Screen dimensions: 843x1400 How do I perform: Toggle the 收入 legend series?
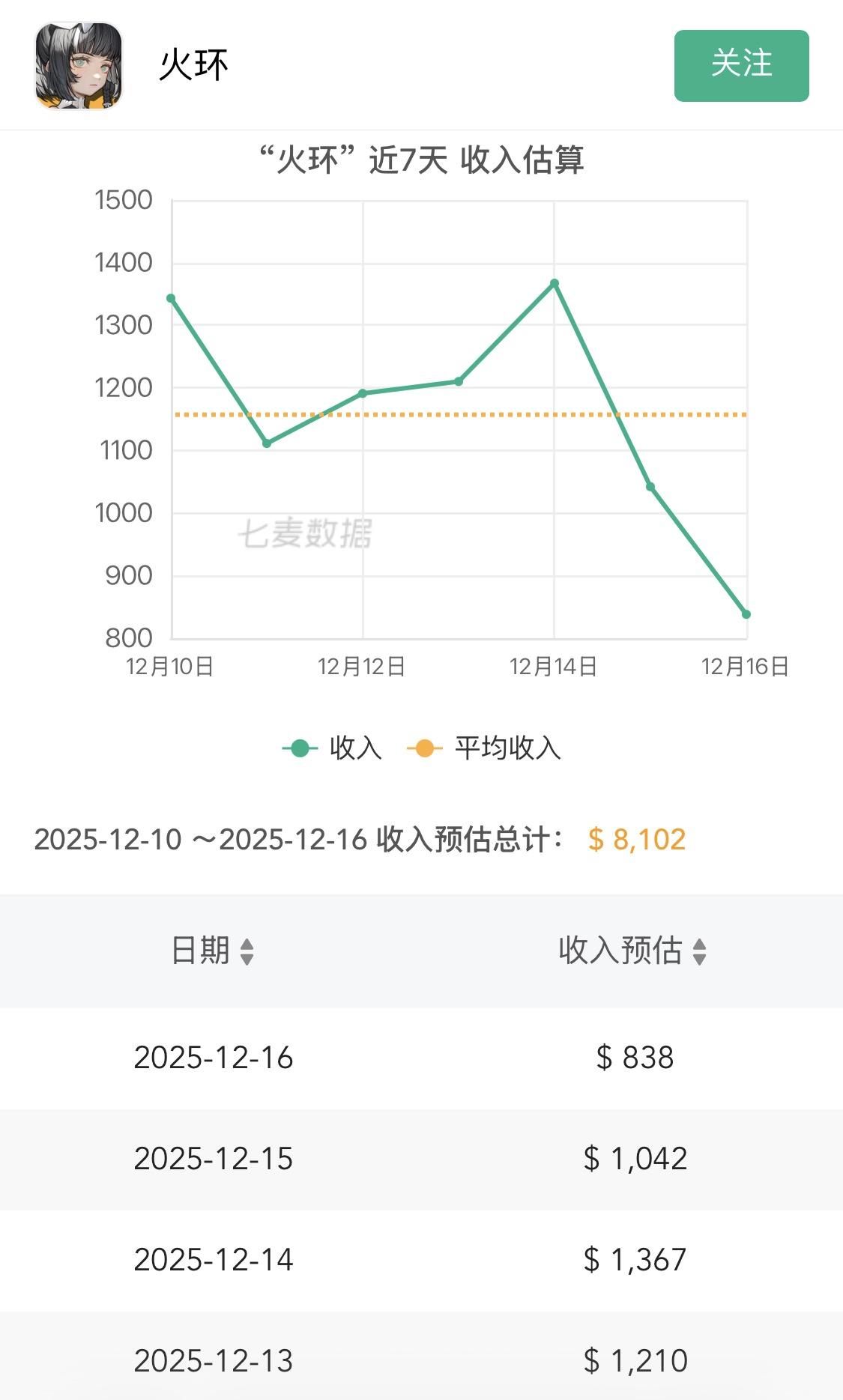click(x=332, y=748)
